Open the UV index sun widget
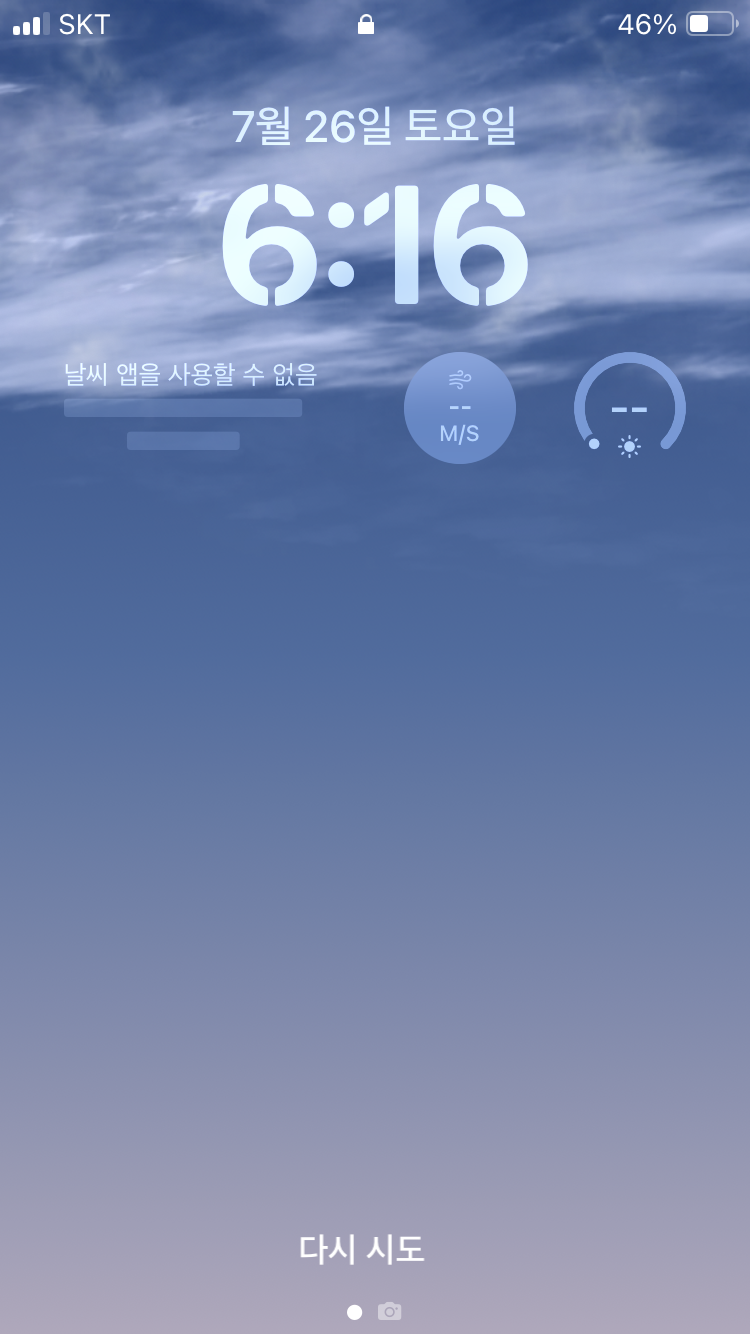Image resolution: width=750 pixels, height=1334 pixels. tap(629, 408)
